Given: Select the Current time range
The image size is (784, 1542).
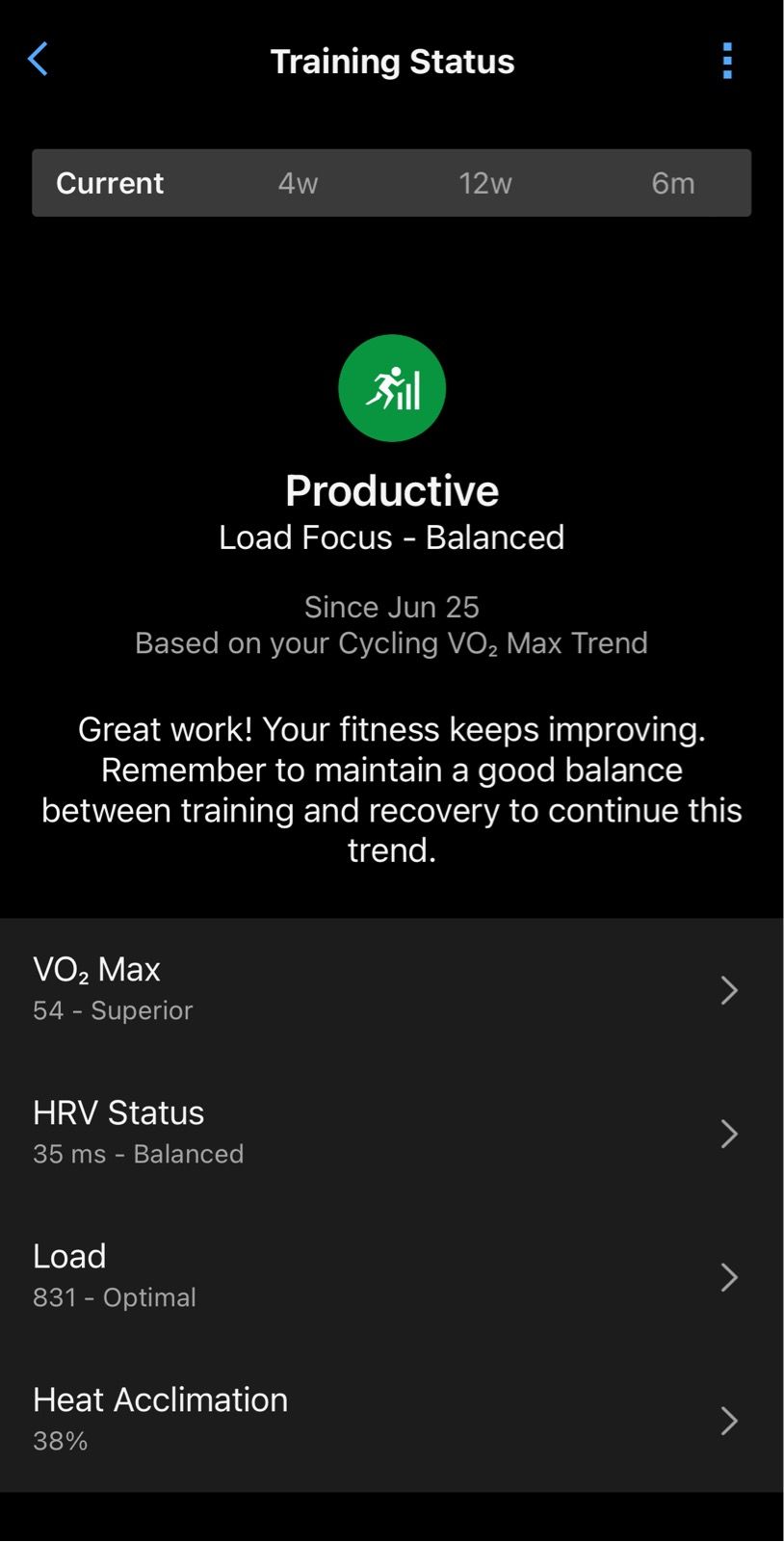Looking at the screenshot, I should pyautogui.click(x=110, y=183).
